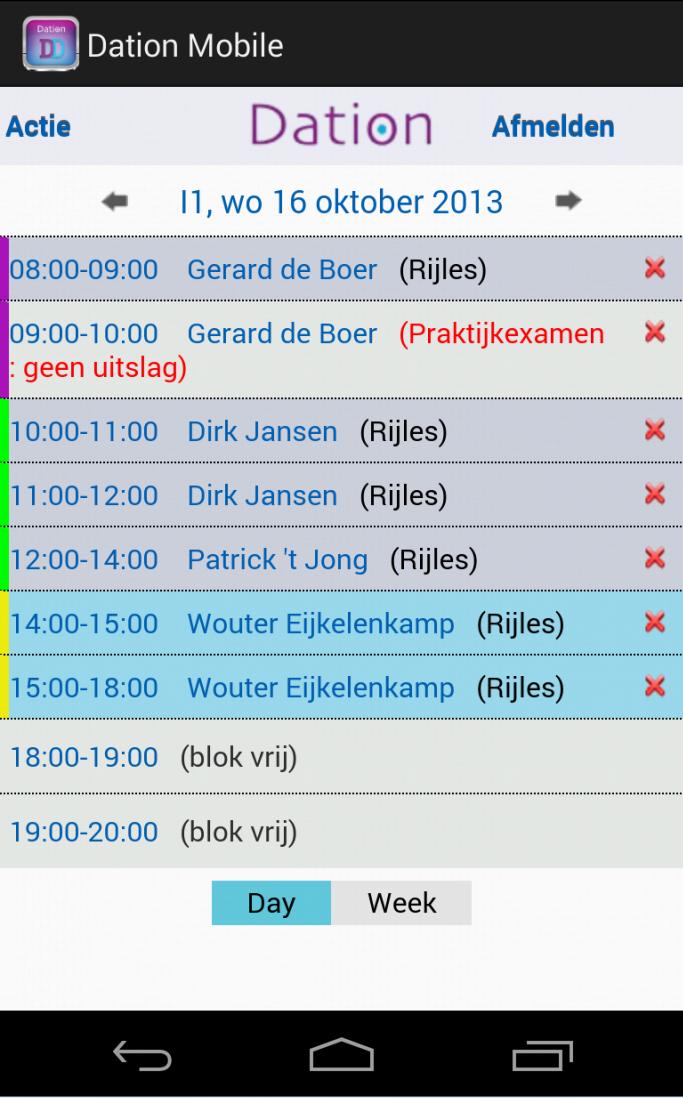Open the Actie menu
Viewport: 683px width, 1098px height.
coord(38,127)
